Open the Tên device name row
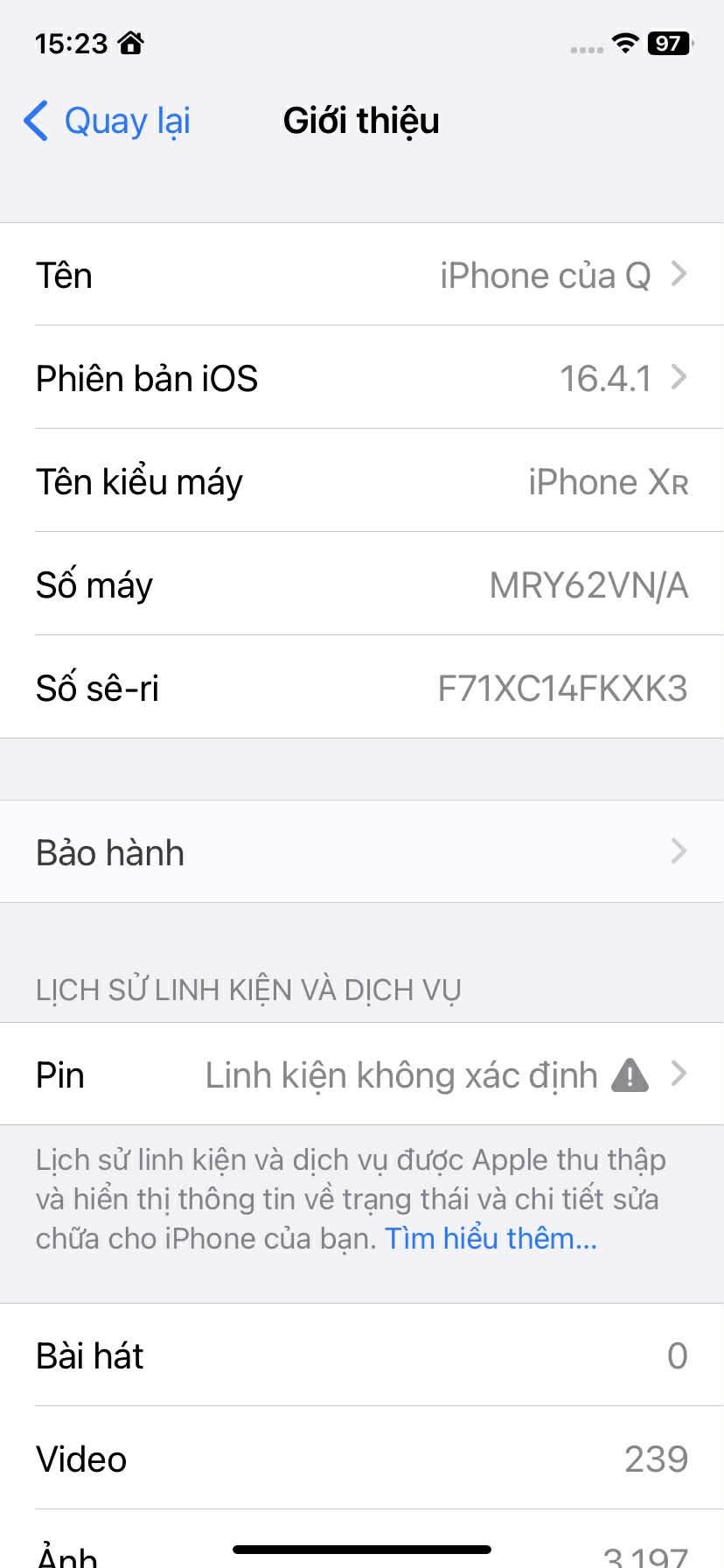 pos(362,275)
